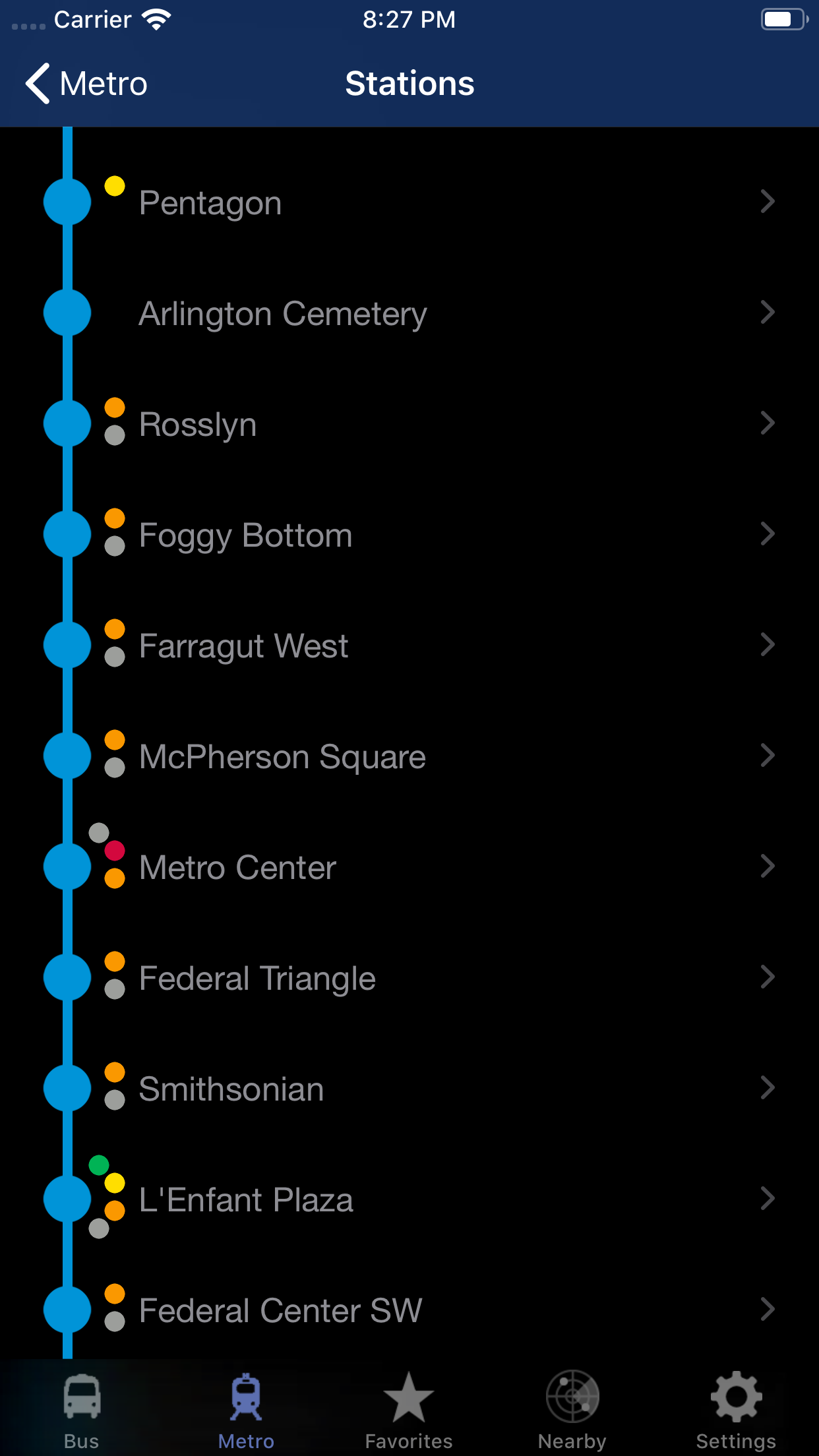Image resolution: width=819 pixels, height=1456 pixels.
Task: Tap the Blue Line dot beside Pentagon
Action: click(x=66, y=202)
